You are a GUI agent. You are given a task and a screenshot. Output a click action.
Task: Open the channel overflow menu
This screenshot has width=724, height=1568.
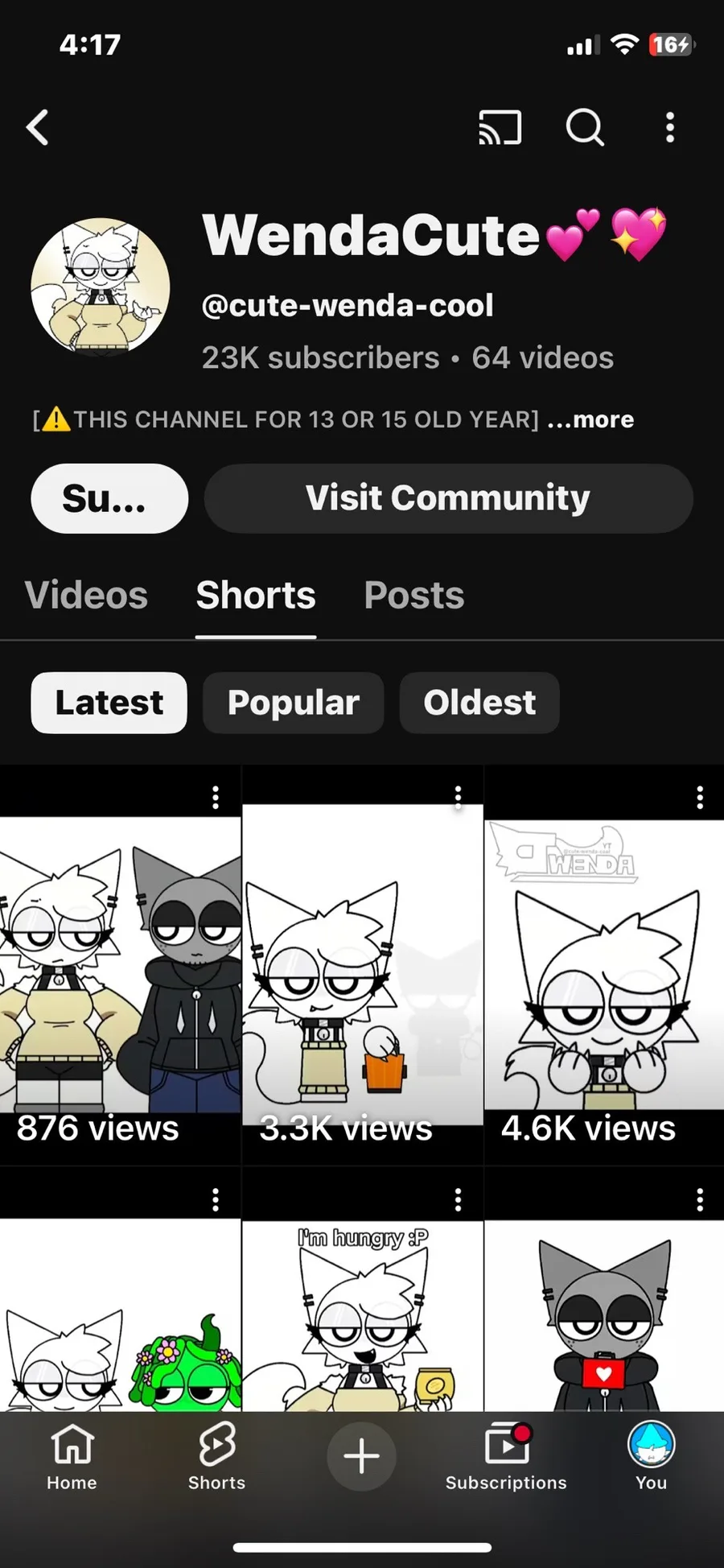669,127
